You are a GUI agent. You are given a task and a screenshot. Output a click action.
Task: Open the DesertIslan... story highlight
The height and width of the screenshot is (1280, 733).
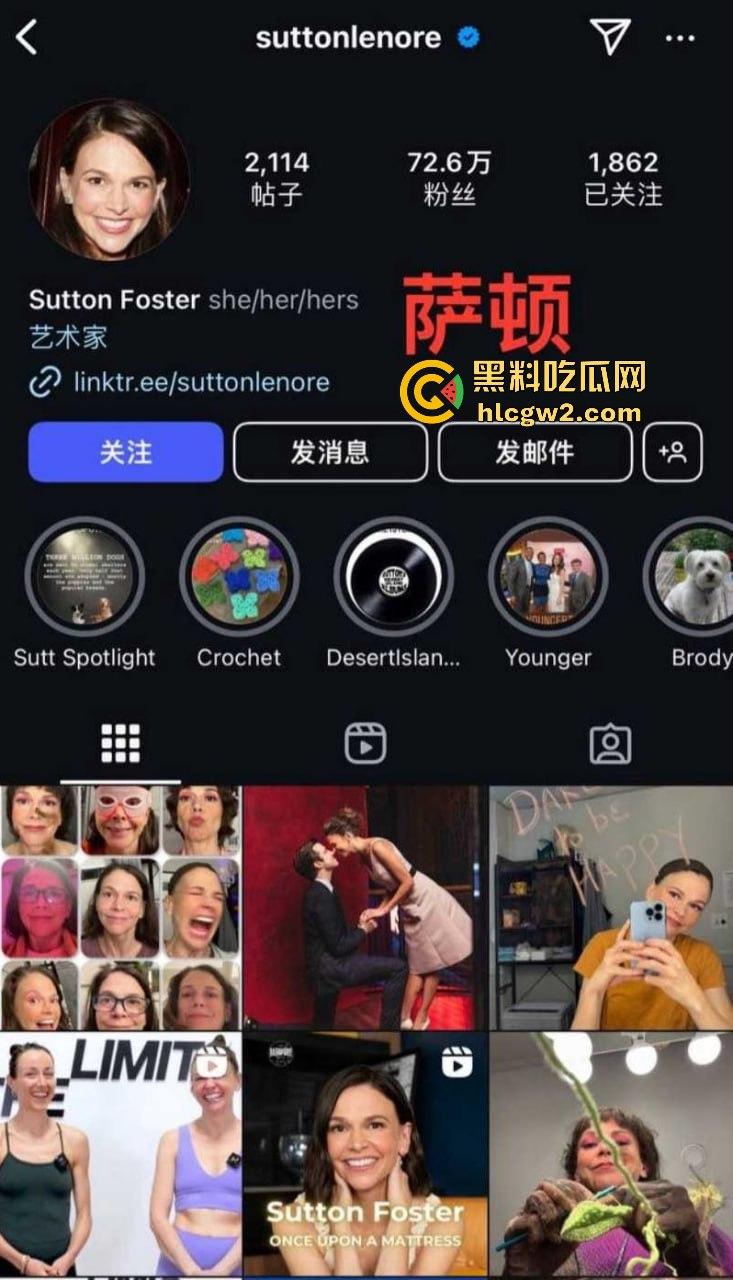coord(393,577)
